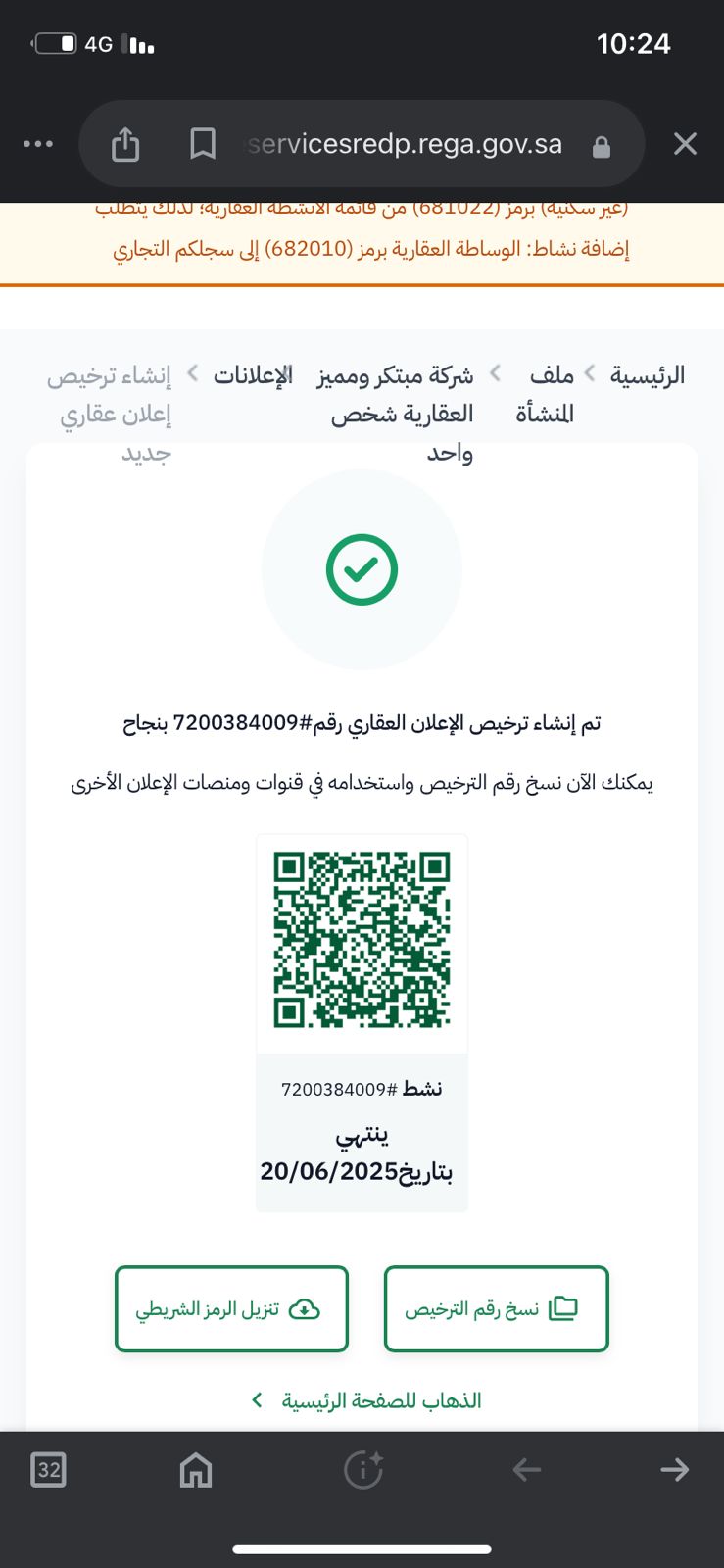Open ملف المنشأة breadcrumb link
The image size is (724, 1568).
pyautogui.click(x=546, y=394)
